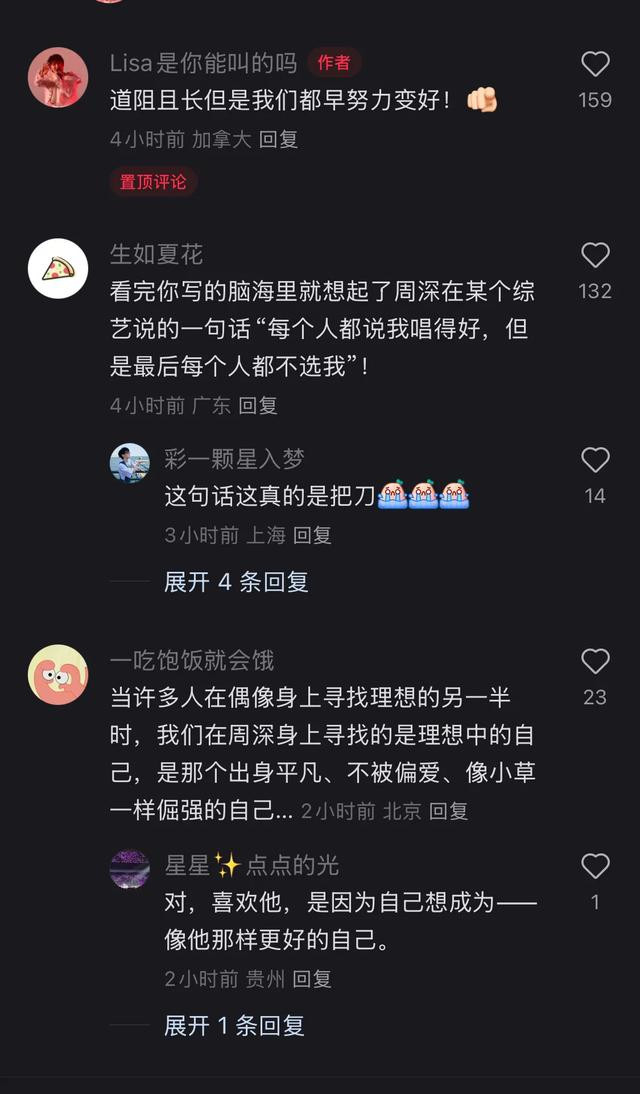Open 彩一颗星入梦's avatar
This screenshot has width=640, height=1094.
130,463
